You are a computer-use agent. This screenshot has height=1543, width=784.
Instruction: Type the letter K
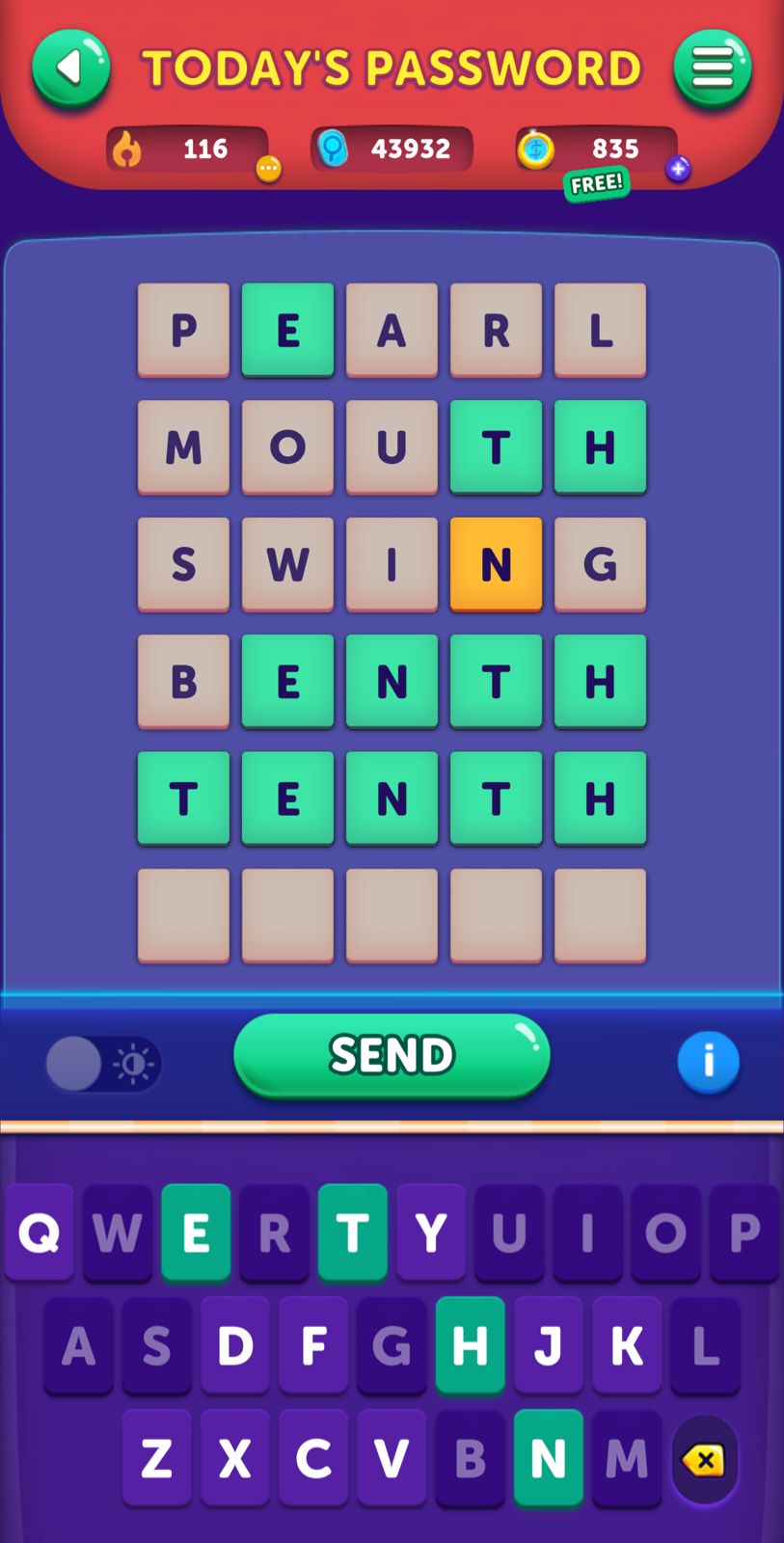tap(627, 1345)
